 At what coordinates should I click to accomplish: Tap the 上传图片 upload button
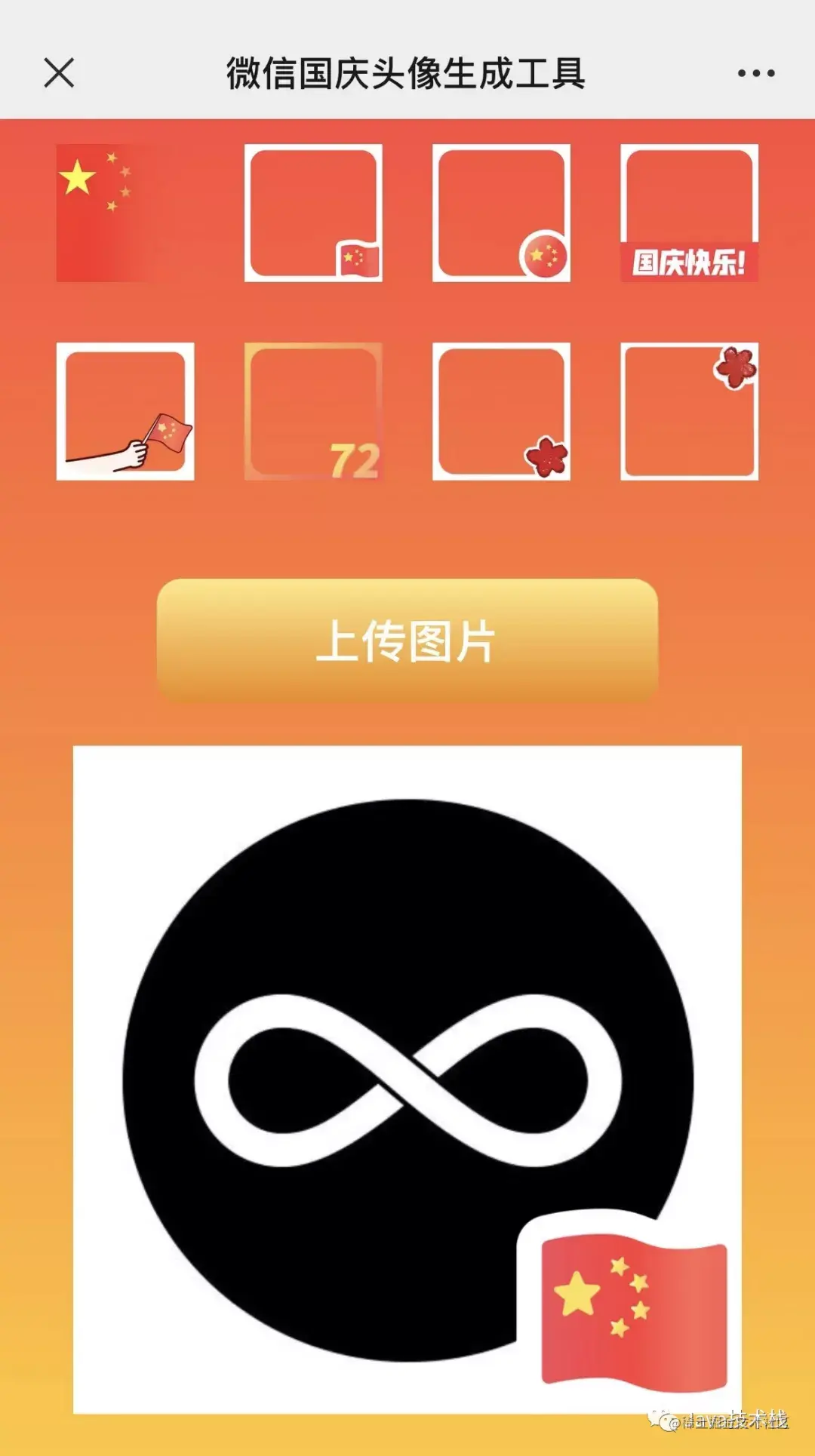pyautogui.click(x=407, y=640)
